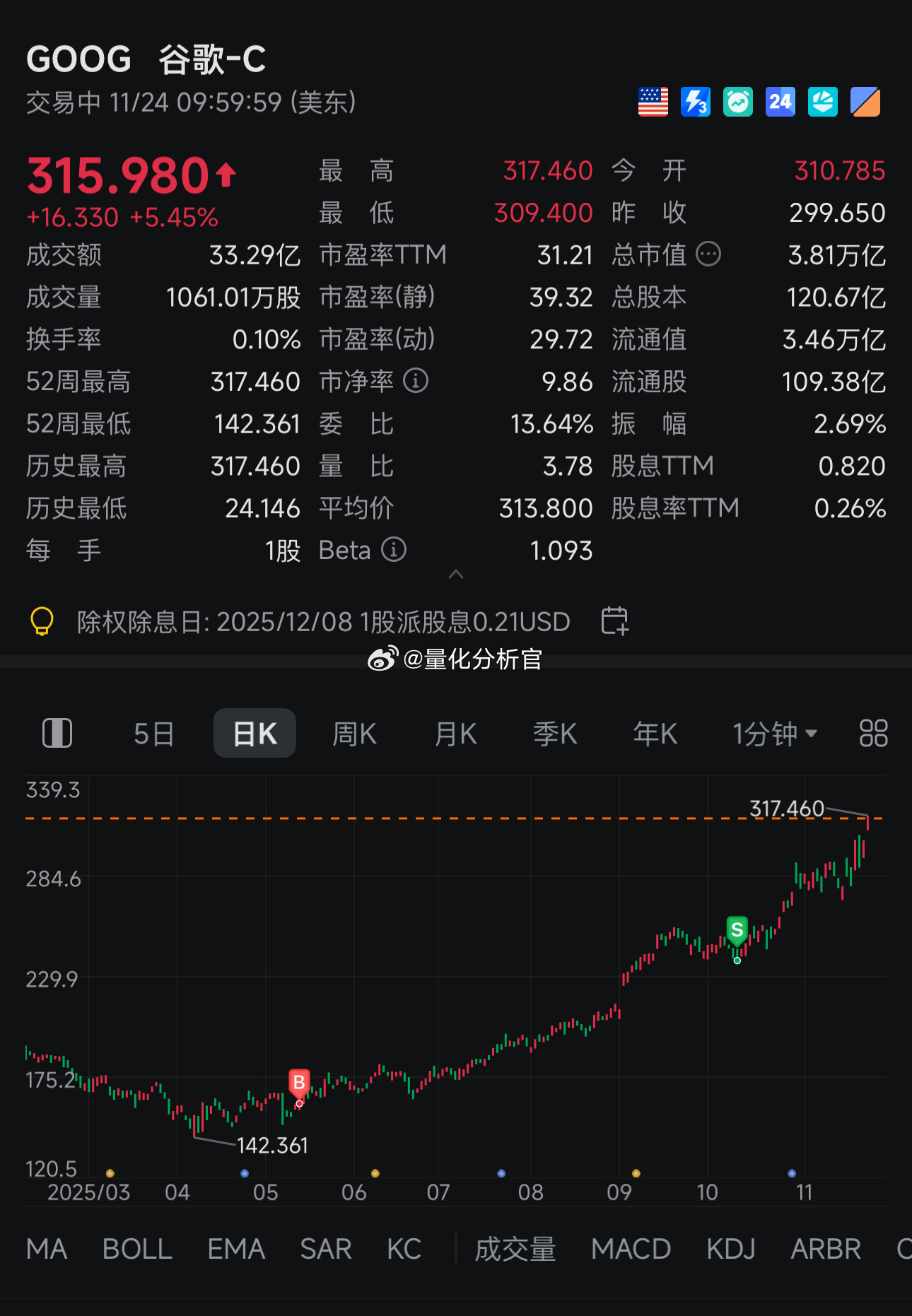Screen dimensions: 912x1316
Task: Open more options beside 总市值
Action: tap(708, 254)
